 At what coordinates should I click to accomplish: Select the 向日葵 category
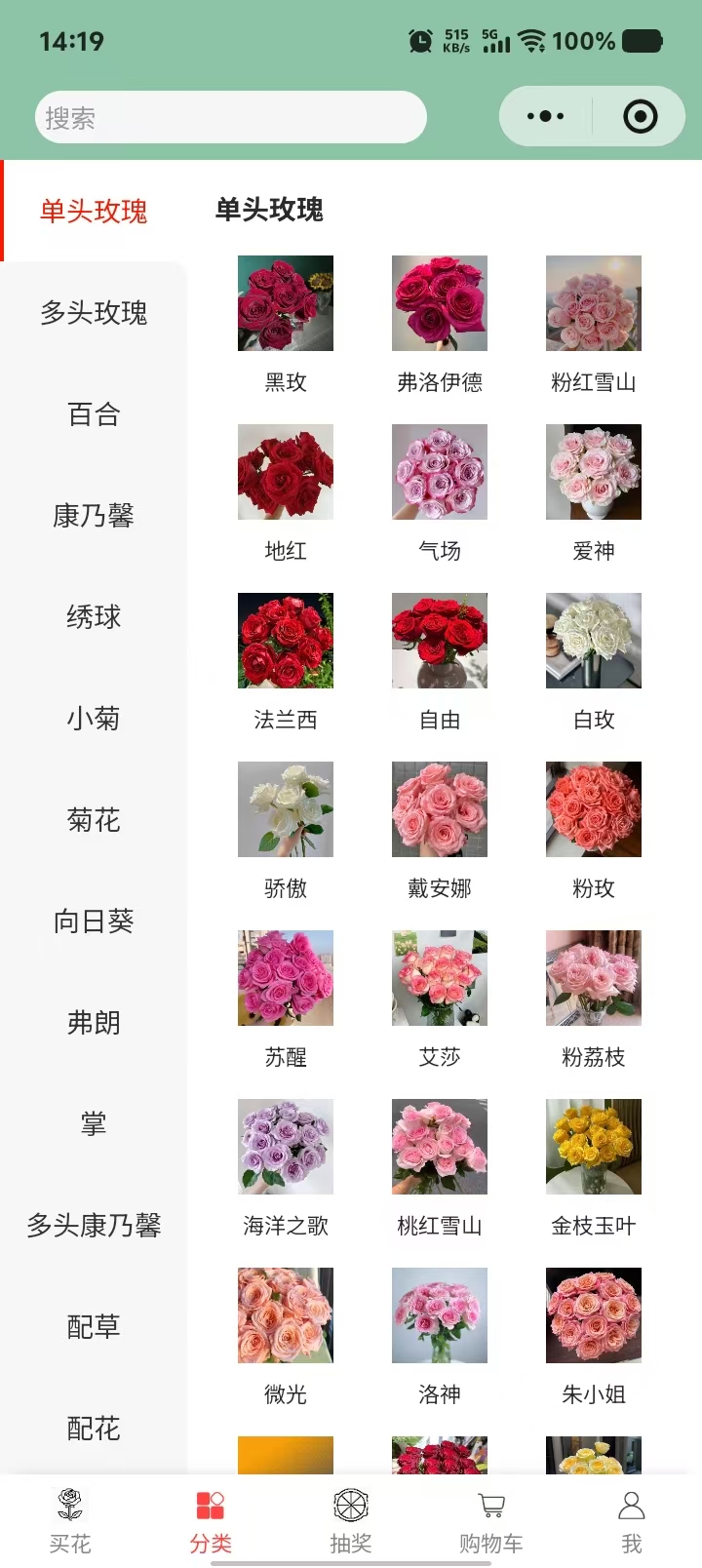coord(94,921)
